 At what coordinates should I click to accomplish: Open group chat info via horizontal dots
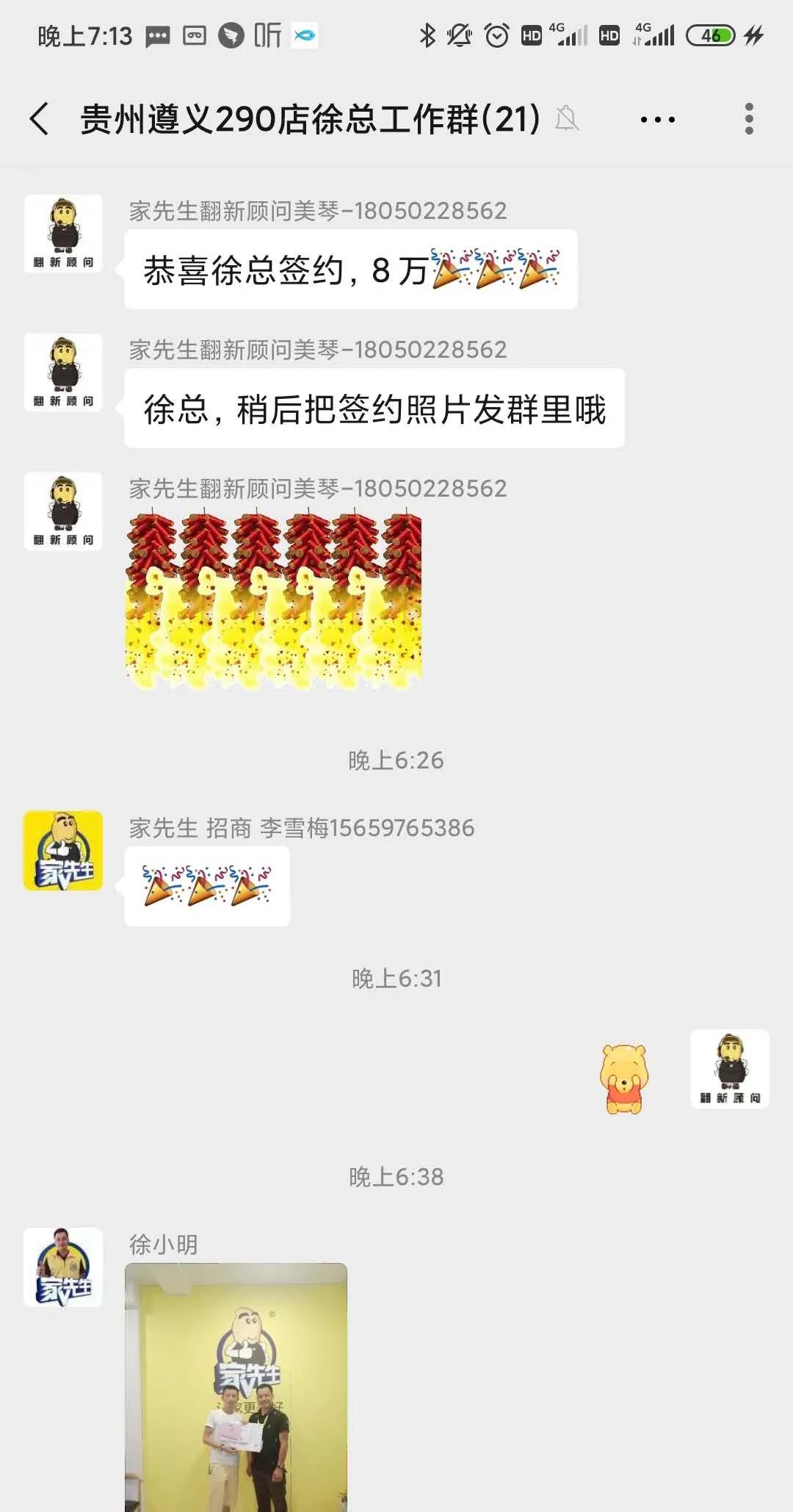pyautogui.click(x=657, y=120)
